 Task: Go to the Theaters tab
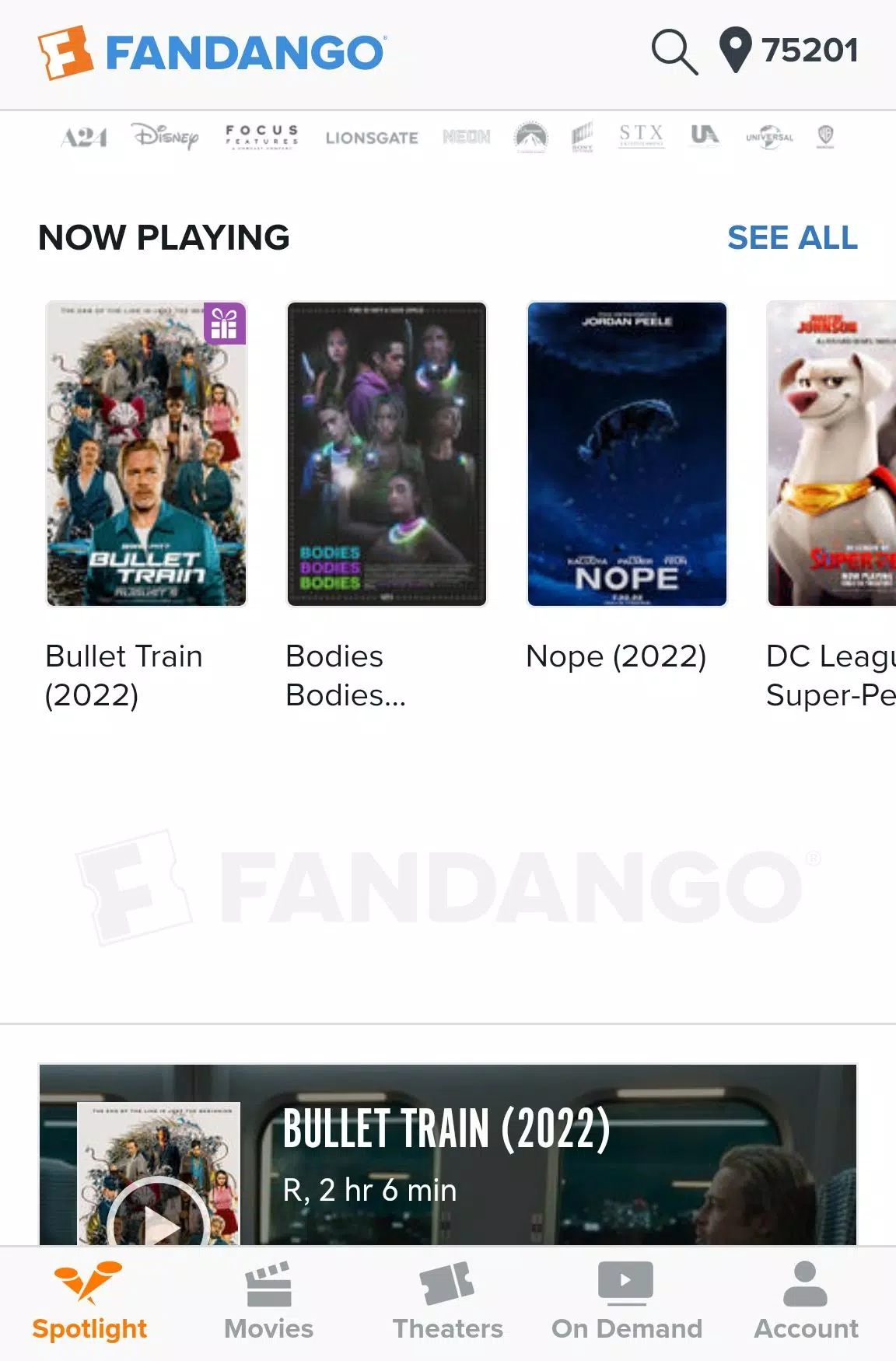(447, 1302)
